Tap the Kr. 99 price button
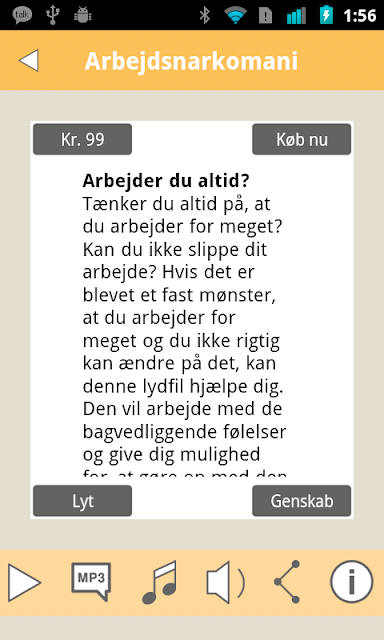 coord(82,139)
